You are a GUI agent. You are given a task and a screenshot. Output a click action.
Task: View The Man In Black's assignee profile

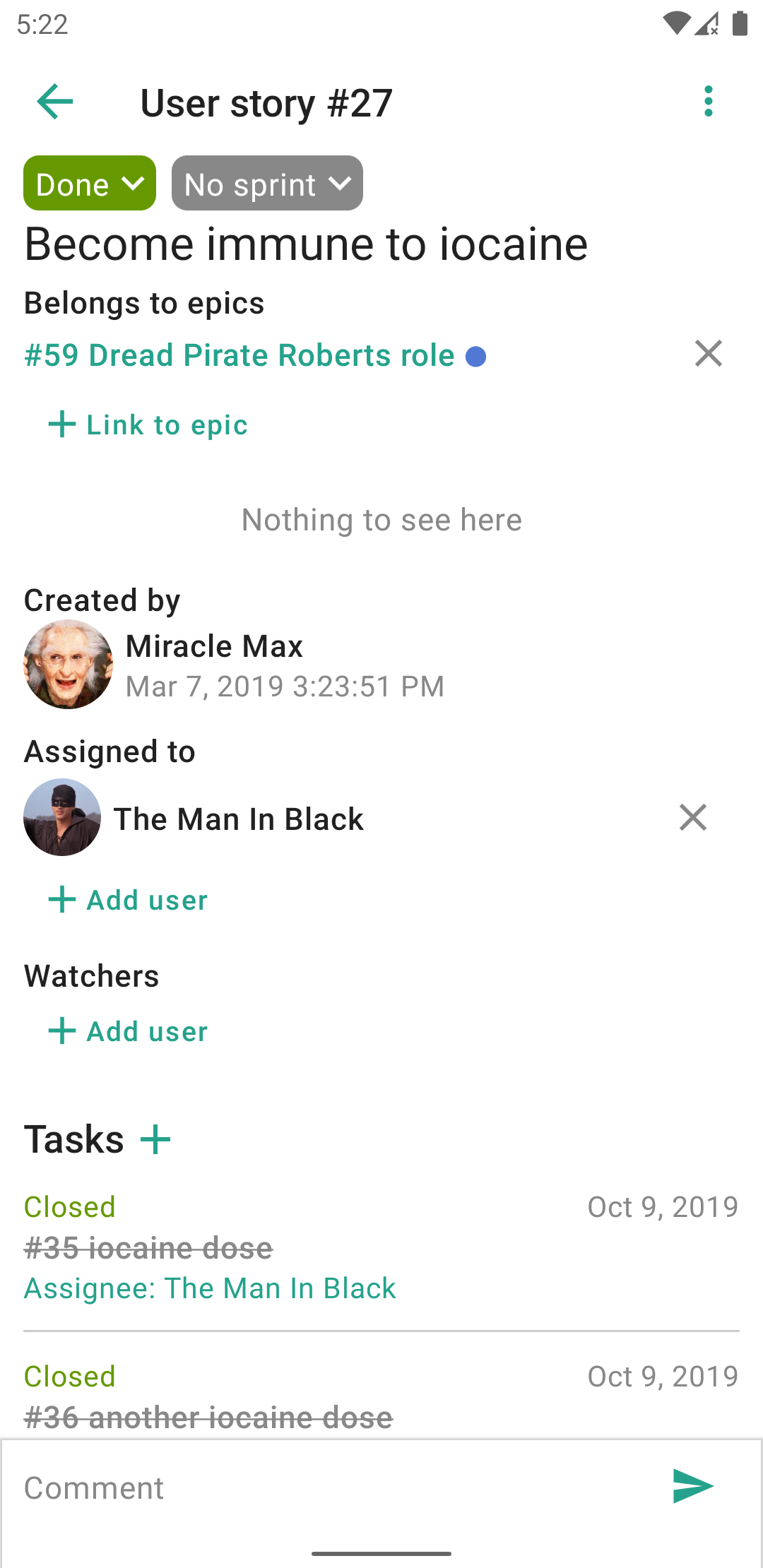193,818
